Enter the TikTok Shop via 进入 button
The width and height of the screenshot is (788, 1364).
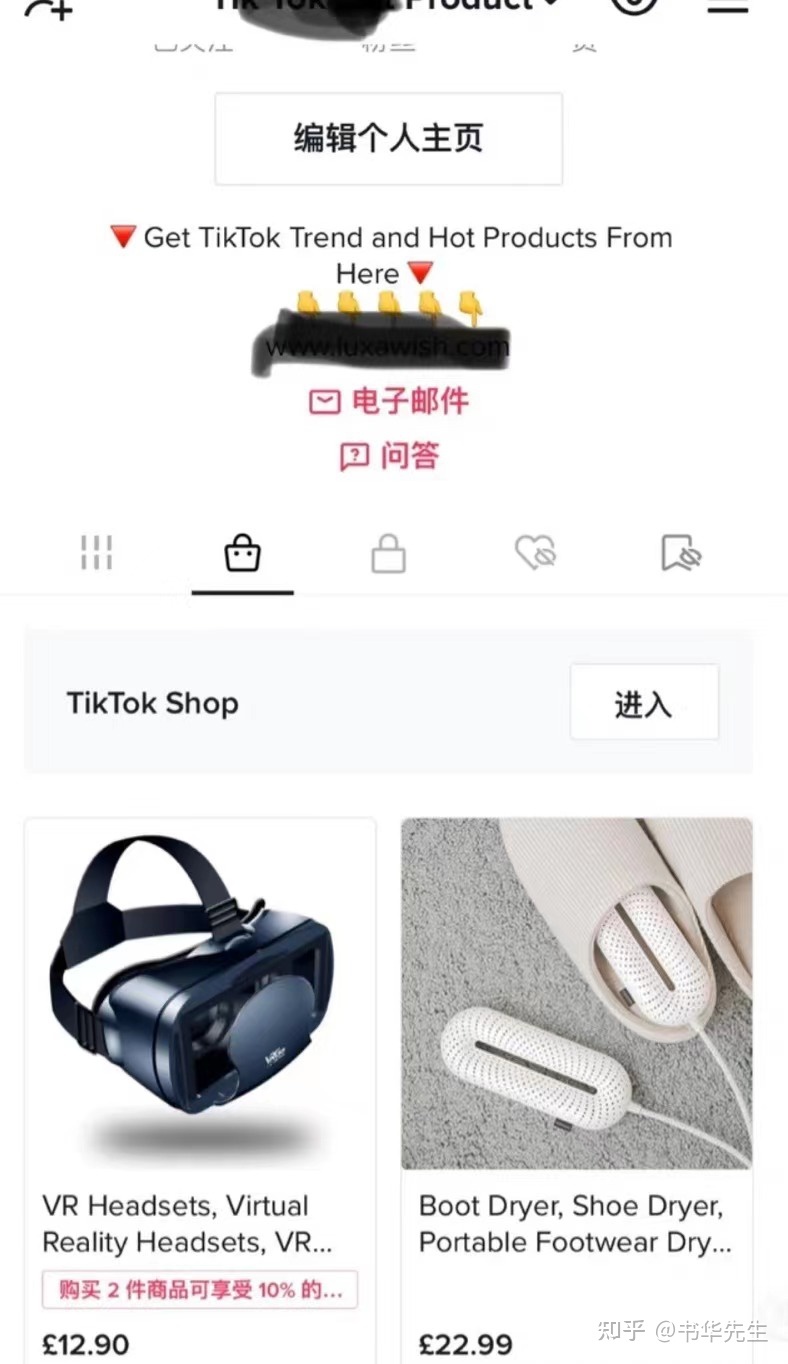point(644,701)
